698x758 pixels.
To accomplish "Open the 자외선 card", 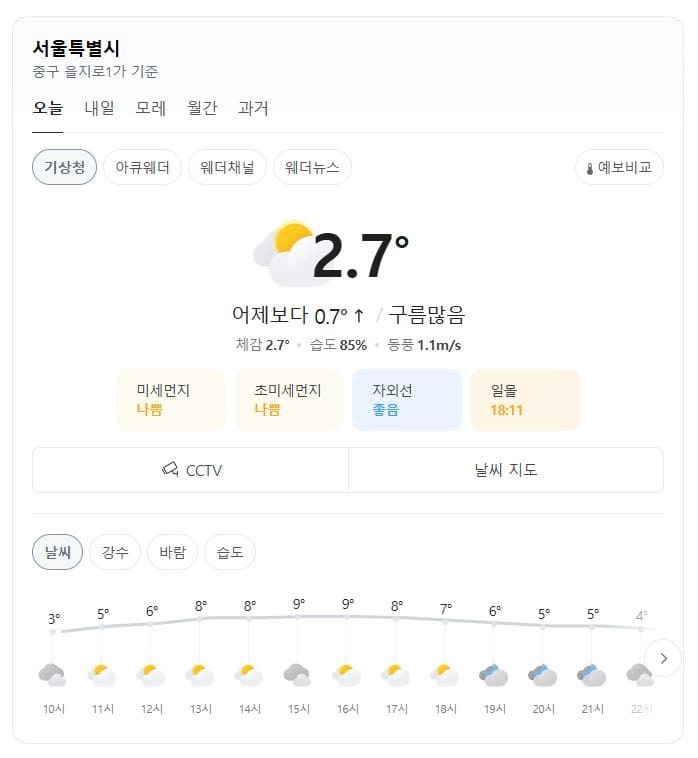I will (406, 400).
